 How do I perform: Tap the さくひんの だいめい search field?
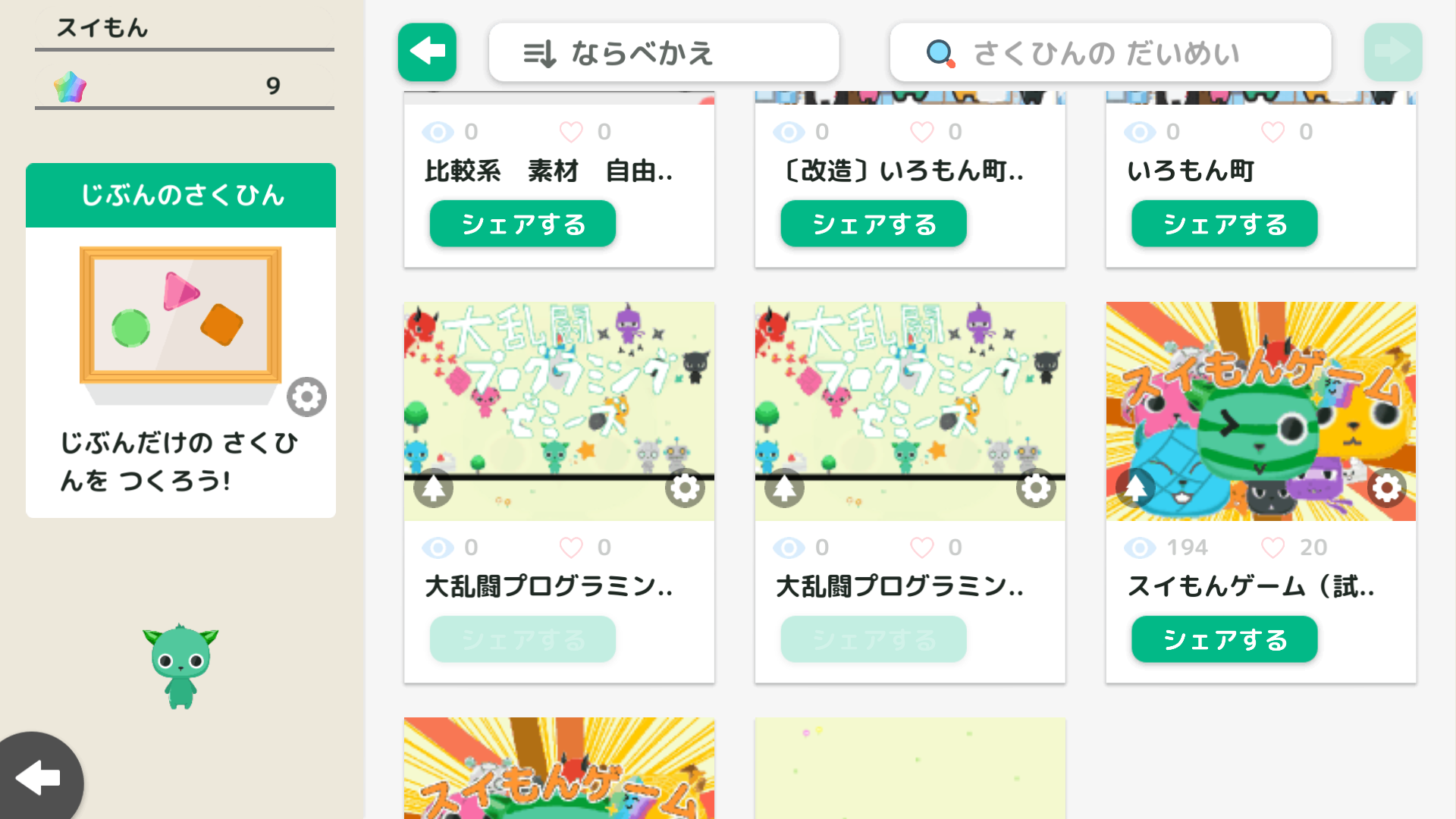pyautogui.click(x=1109, y=52)
